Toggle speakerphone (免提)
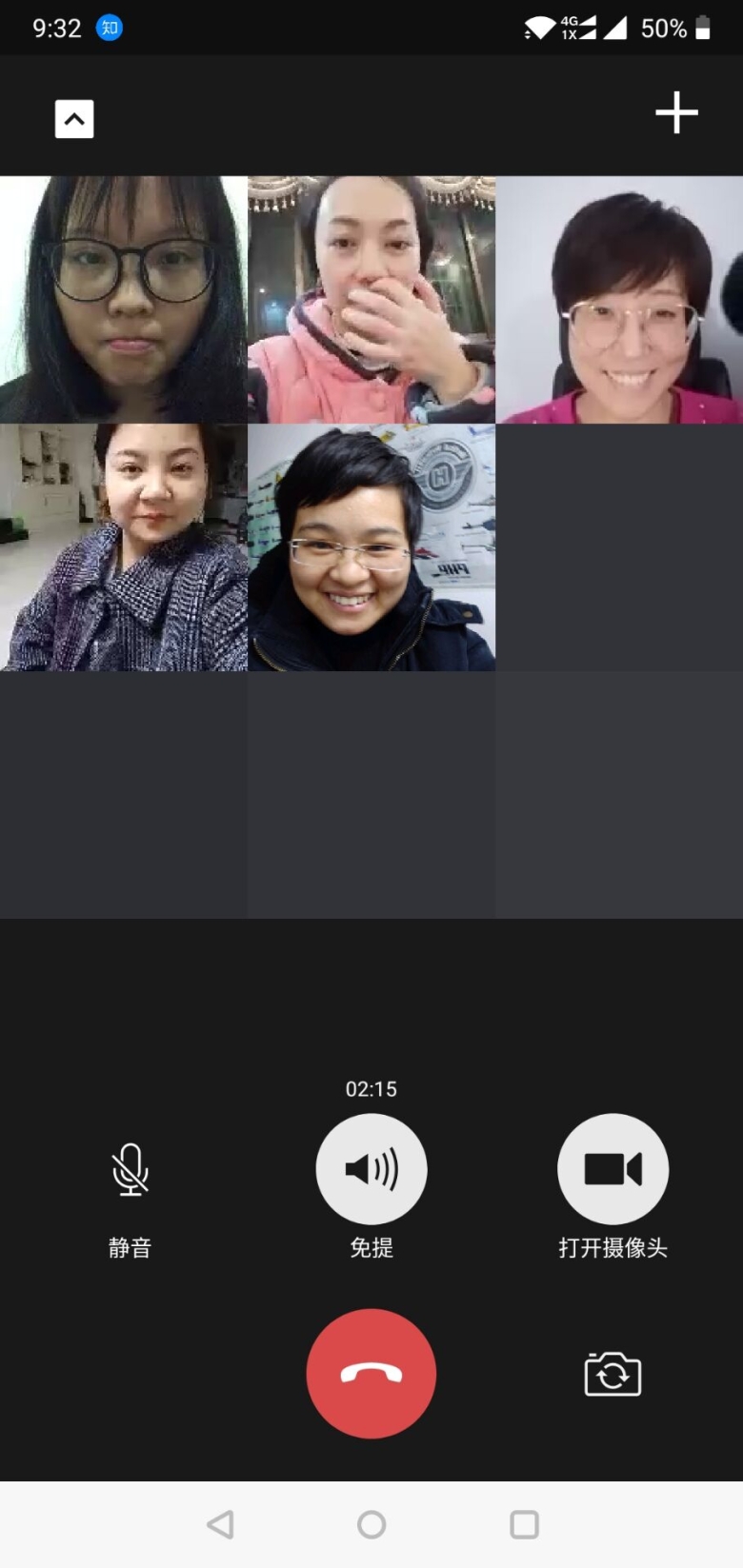Screen dimensions: 743x1568 [371, 1169]
